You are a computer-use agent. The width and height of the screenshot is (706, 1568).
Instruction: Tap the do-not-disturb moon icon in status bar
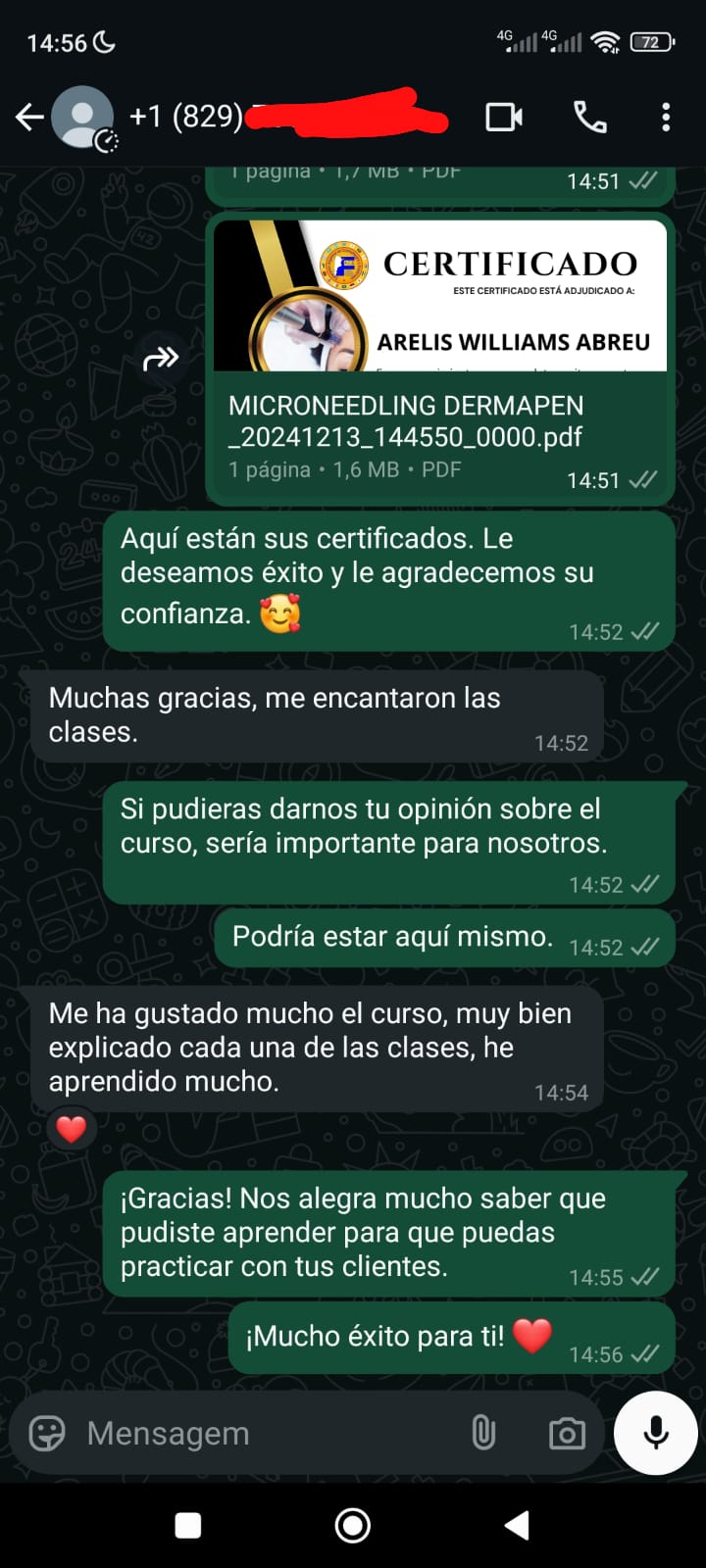point(101,43)
